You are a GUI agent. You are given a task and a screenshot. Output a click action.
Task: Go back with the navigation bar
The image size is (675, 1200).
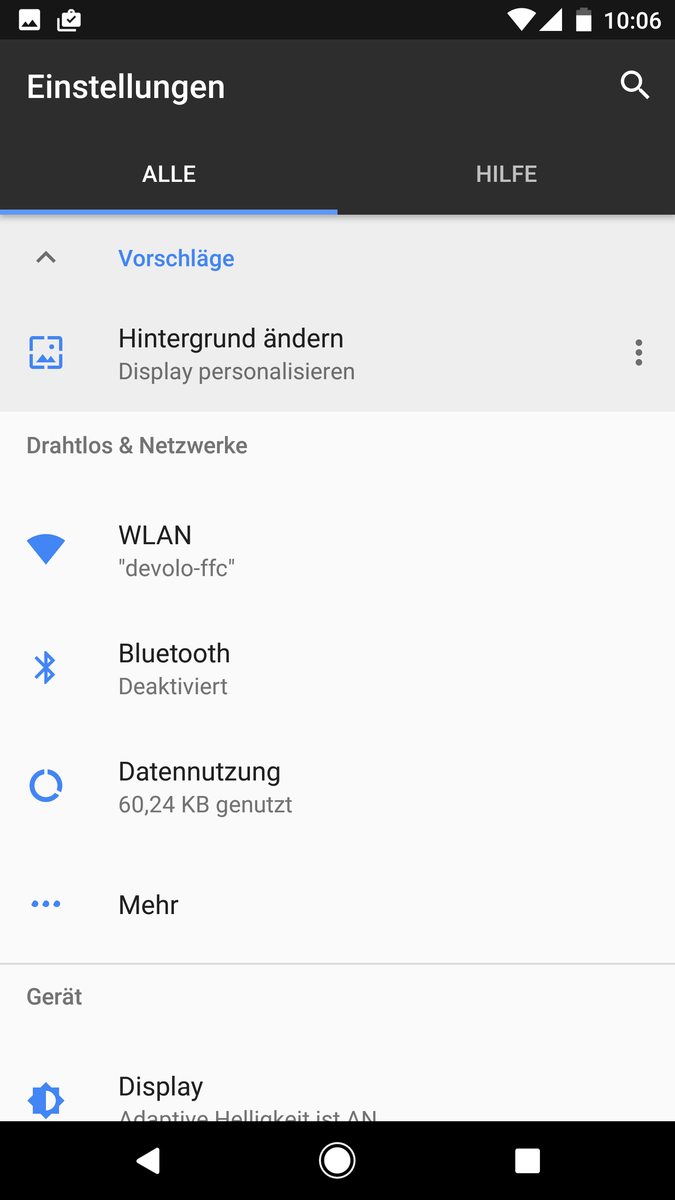click(148, 1160)
